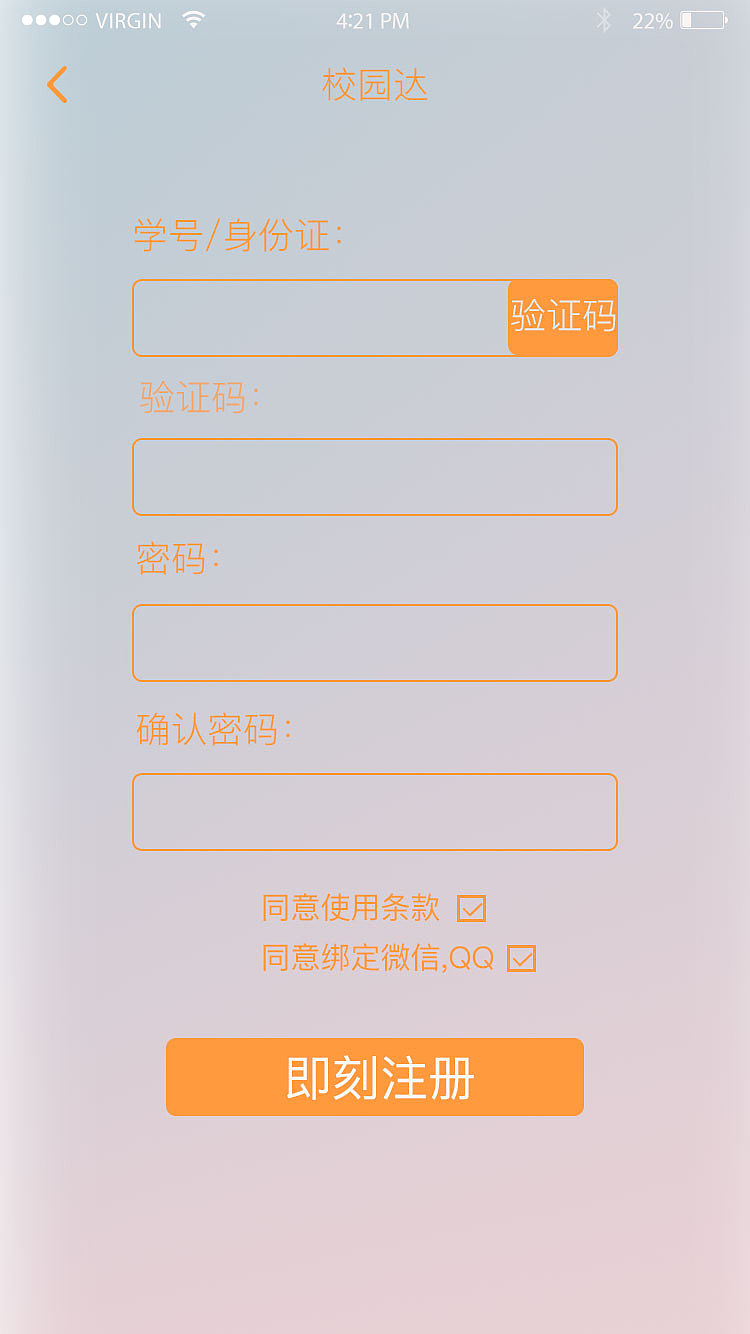Click the 确认密码 confirm password field
This screenshot has height=1334, width=750.
pos(374,812)
